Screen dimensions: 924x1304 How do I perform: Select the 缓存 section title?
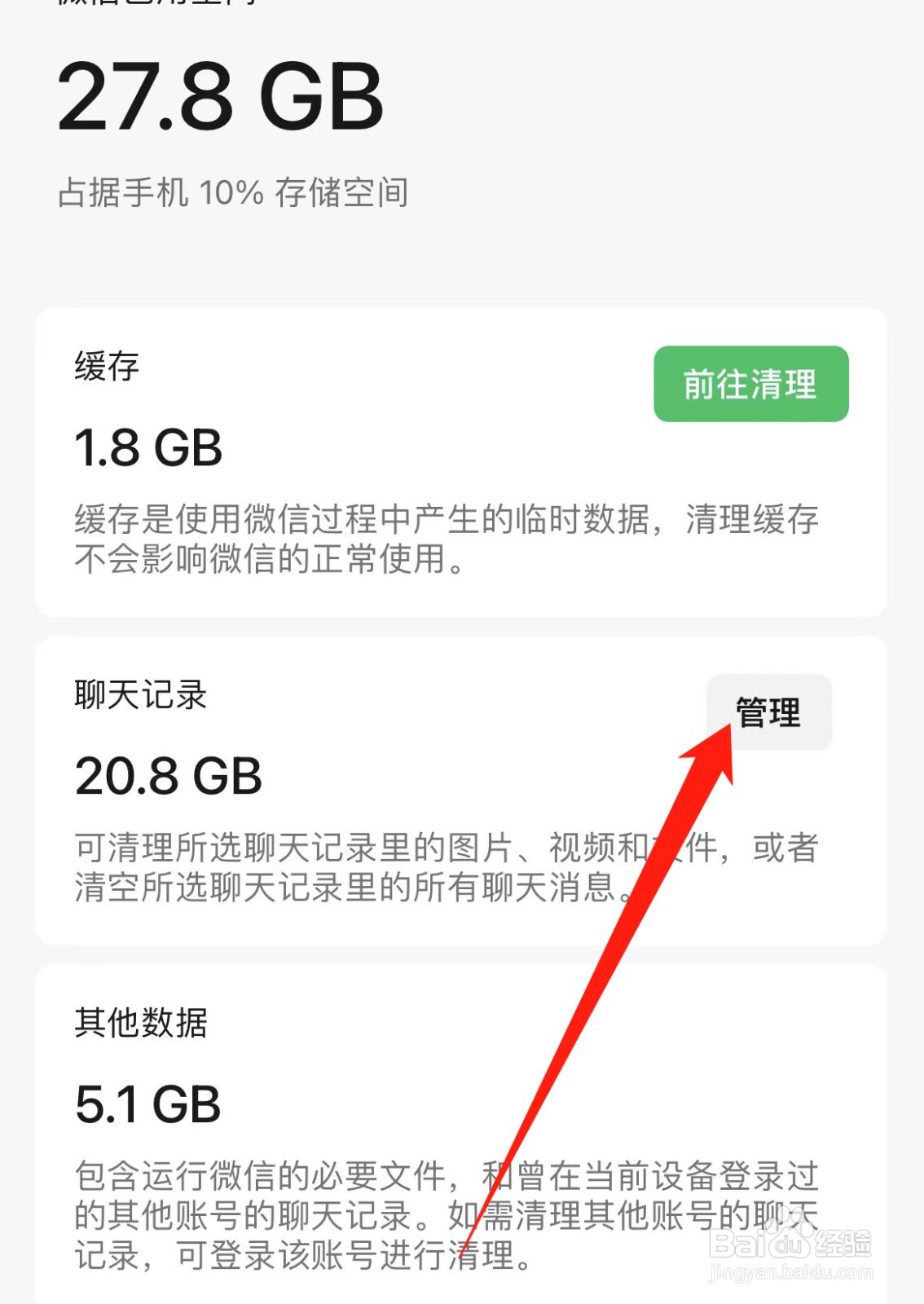(106, 364)
